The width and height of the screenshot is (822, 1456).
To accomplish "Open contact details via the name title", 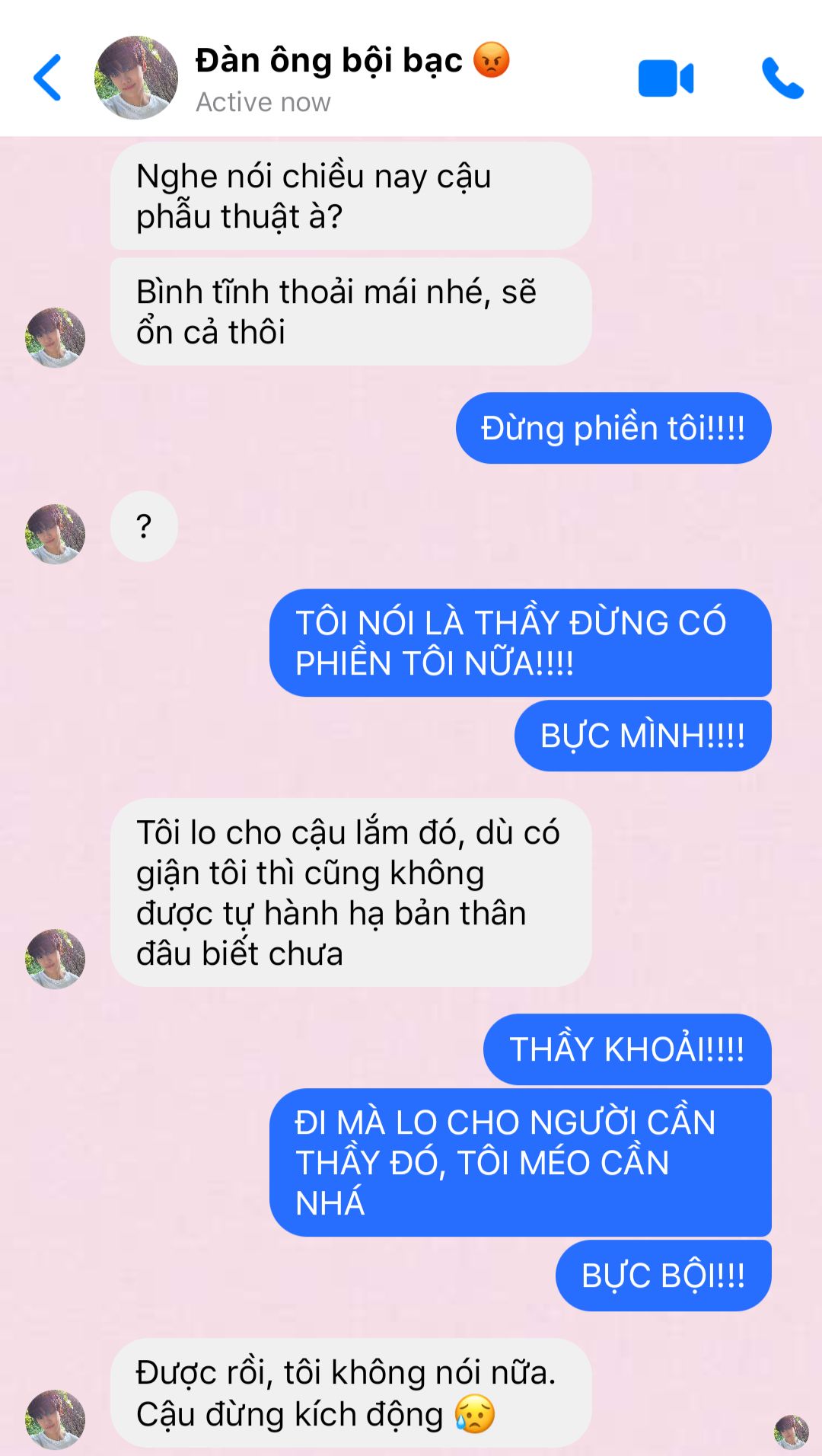I will tap(329, 61).
